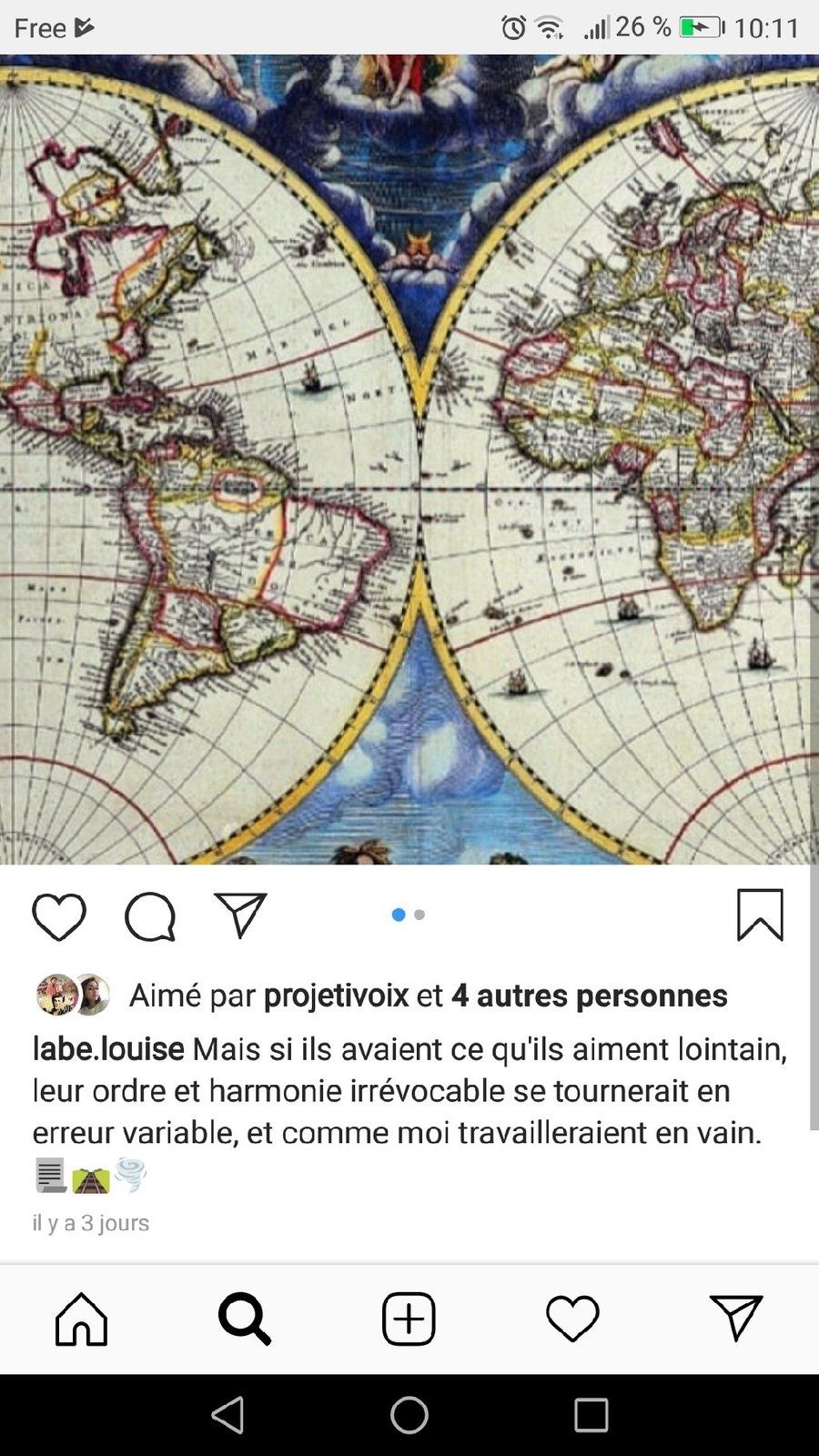Open projetivoix's profile from likes line
Image resolution: width=819 pixels, height=1456 pixels.
pos(336,996)
